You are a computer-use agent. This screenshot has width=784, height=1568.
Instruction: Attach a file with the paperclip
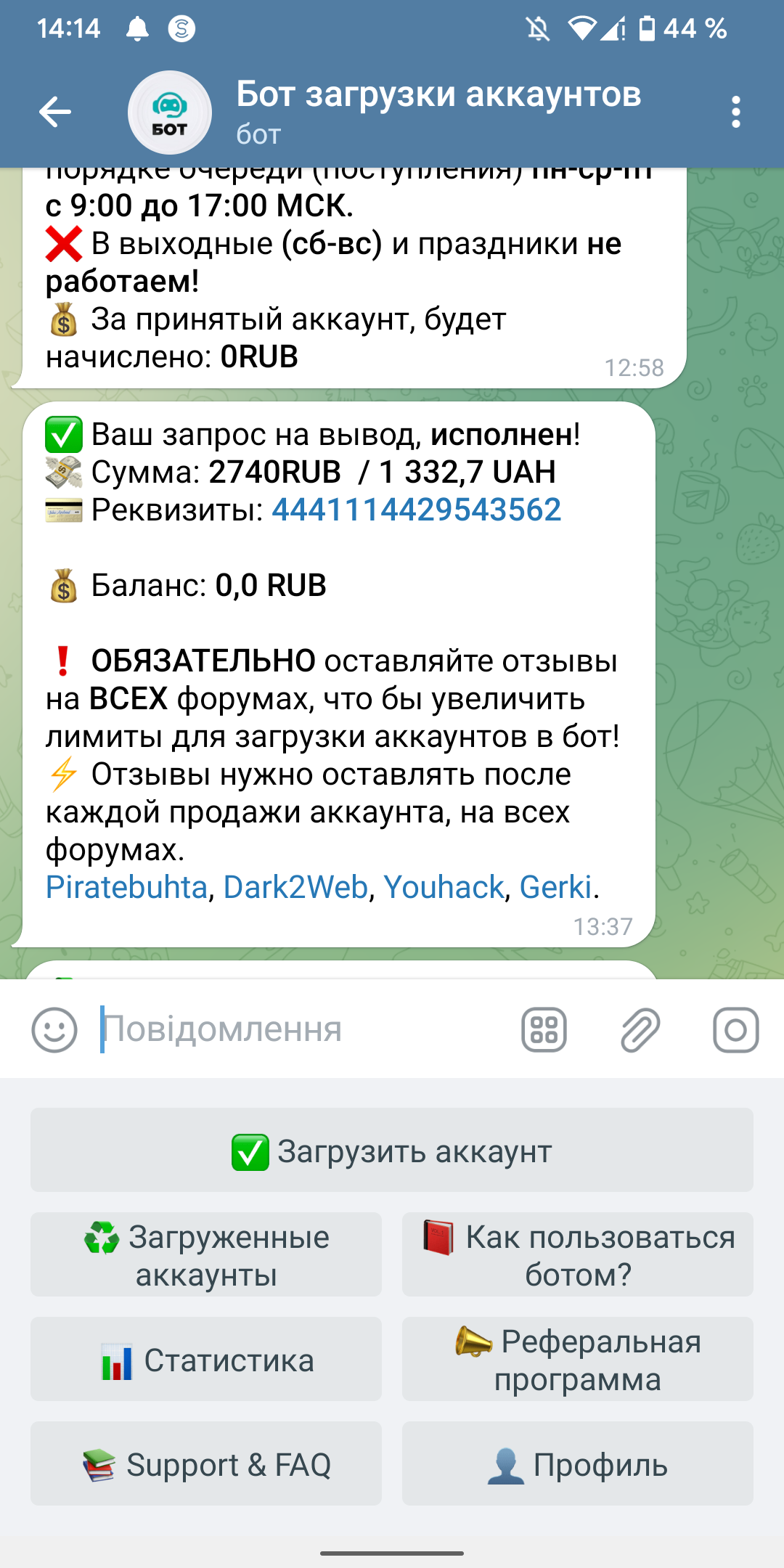point(640,1029)
